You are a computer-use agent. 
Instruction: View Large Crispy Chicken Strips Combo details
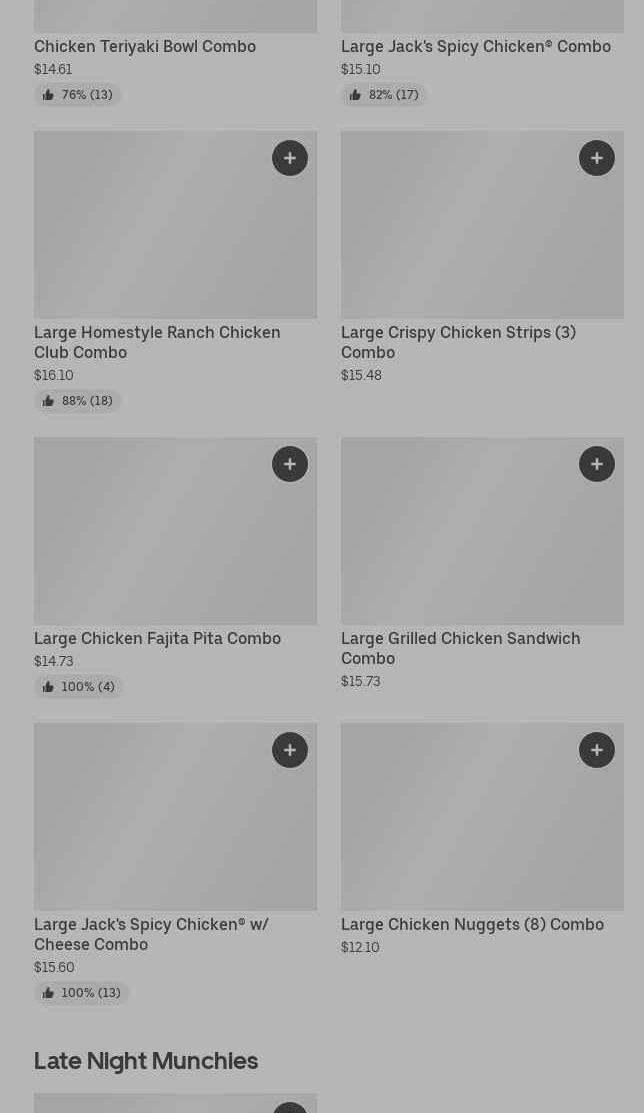click(x=458, y=342)
